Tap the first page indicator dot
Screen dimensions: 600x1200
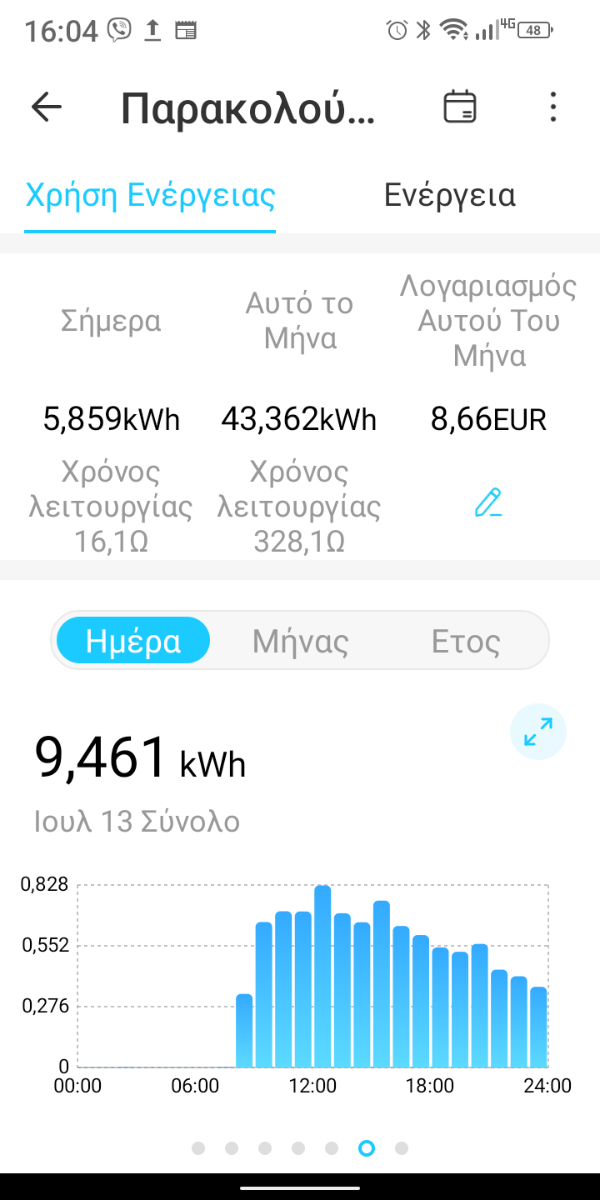198,1148
